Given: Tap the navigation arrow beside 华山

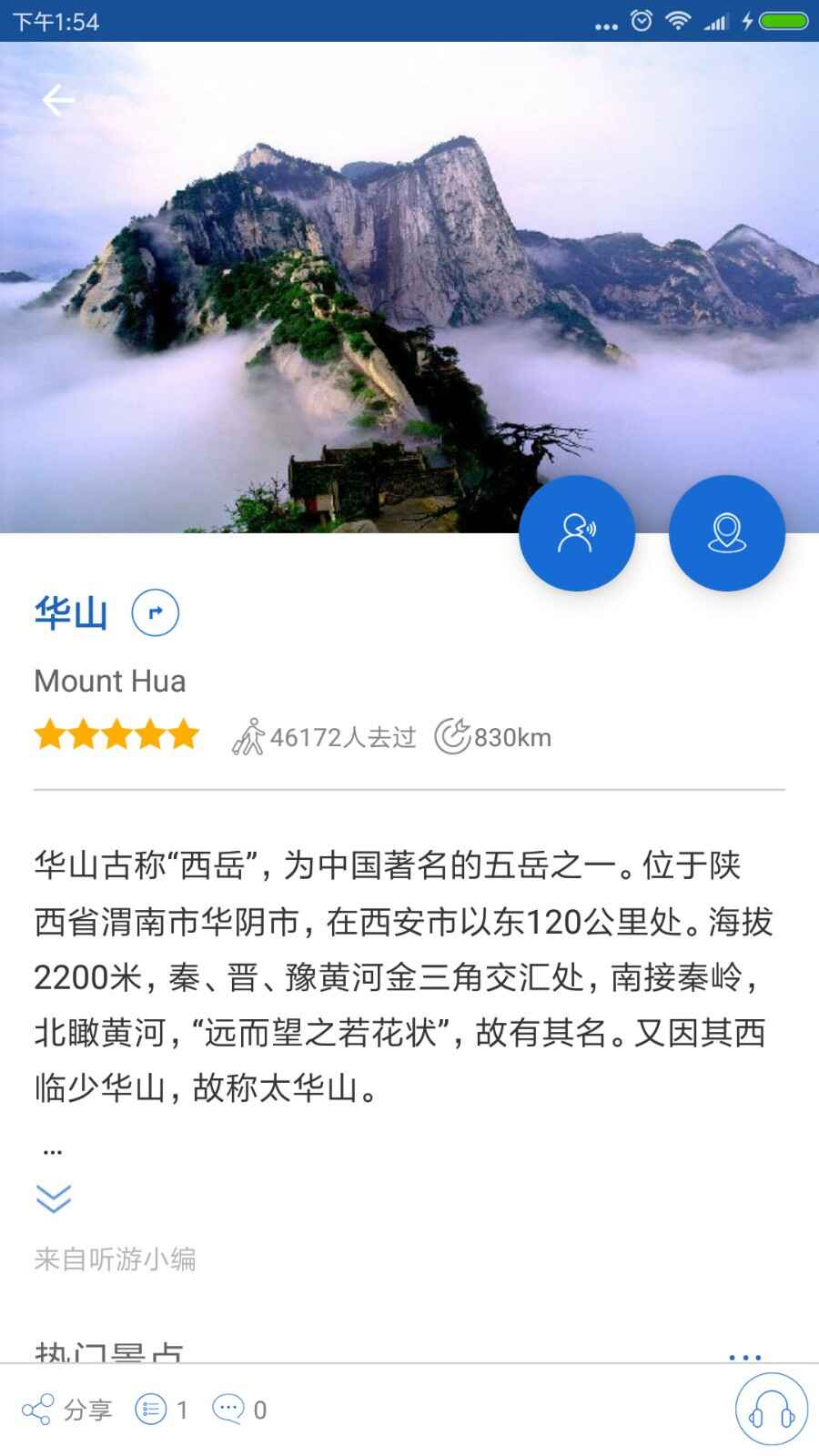Looking at the screenshot, I should (156, 613).
